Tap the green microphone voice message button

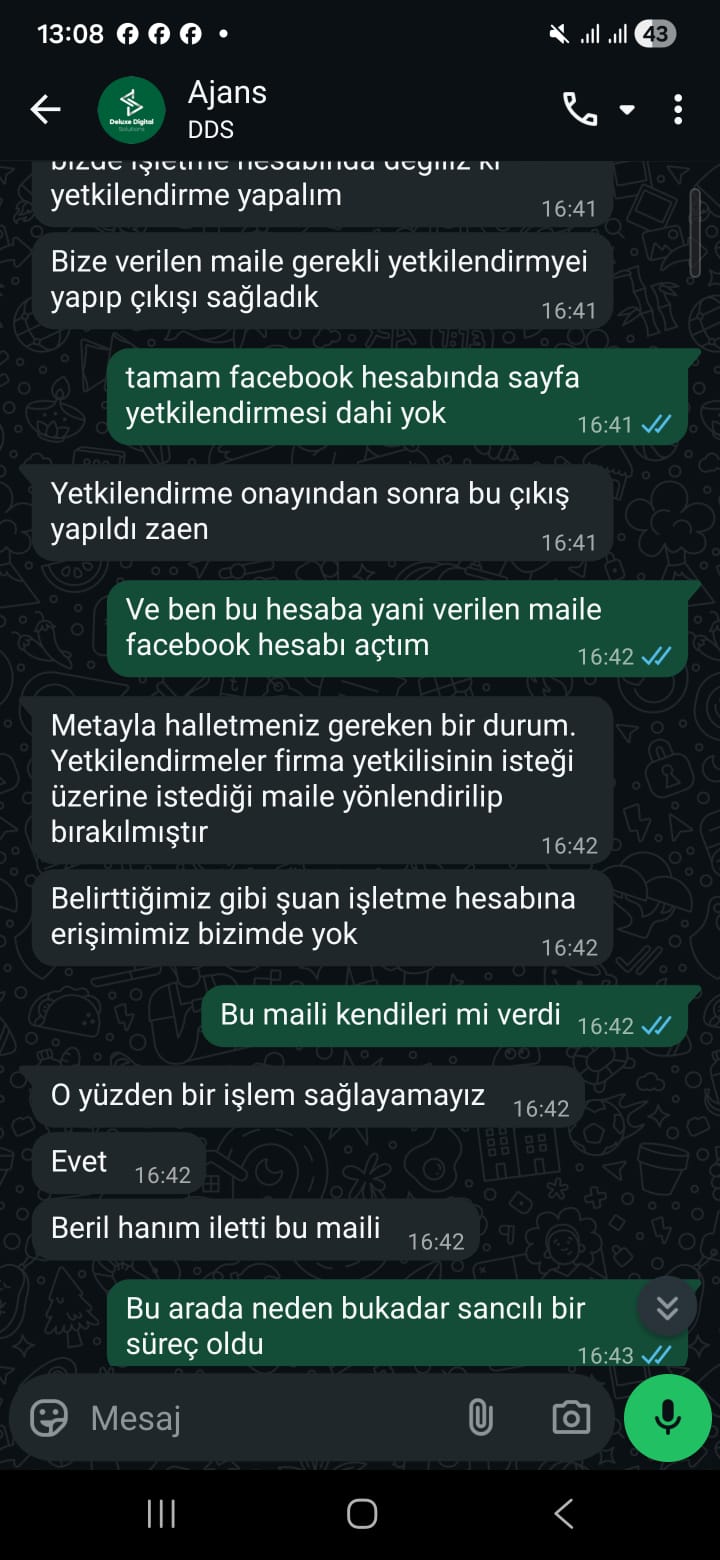coord(668,1417)
